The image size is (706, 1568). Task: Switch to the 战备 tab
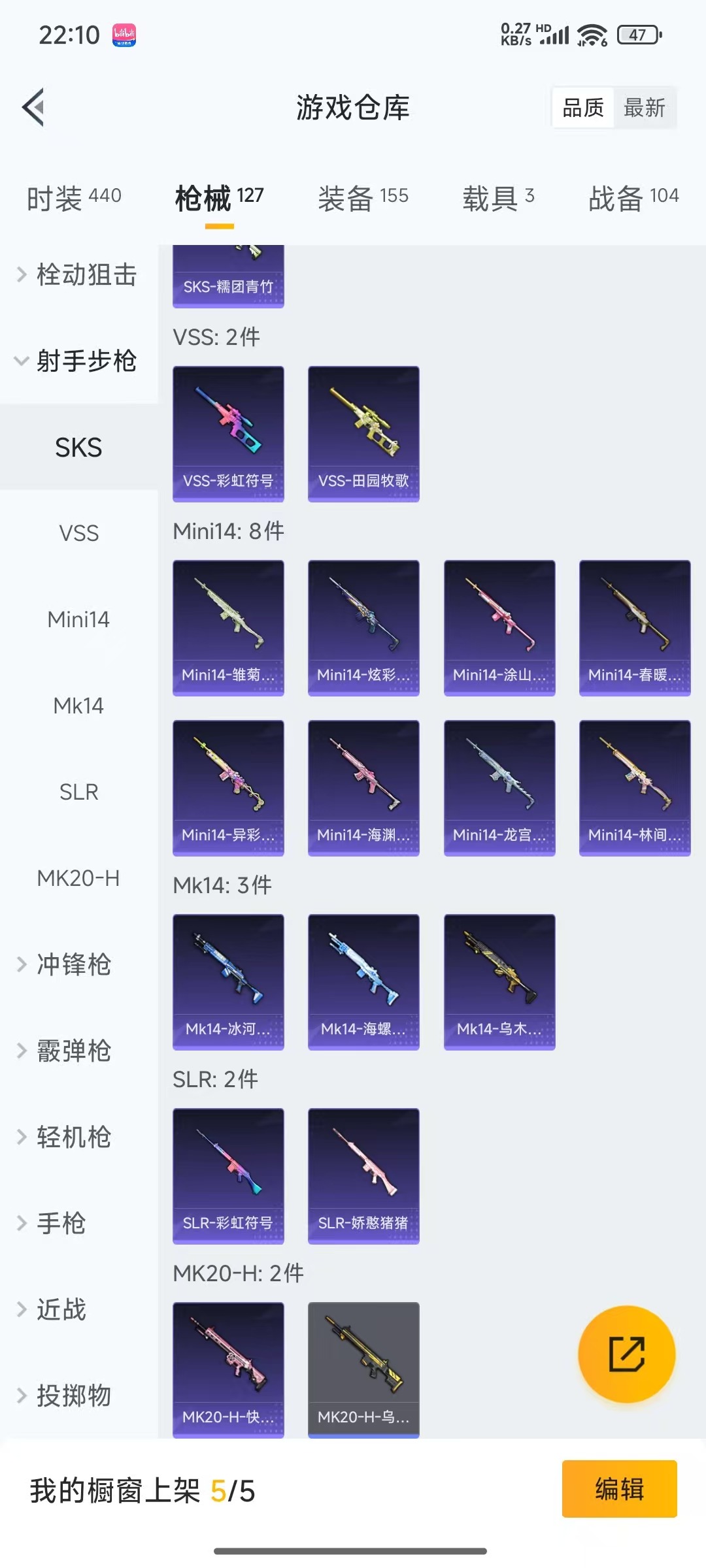(x=633, y=197)
